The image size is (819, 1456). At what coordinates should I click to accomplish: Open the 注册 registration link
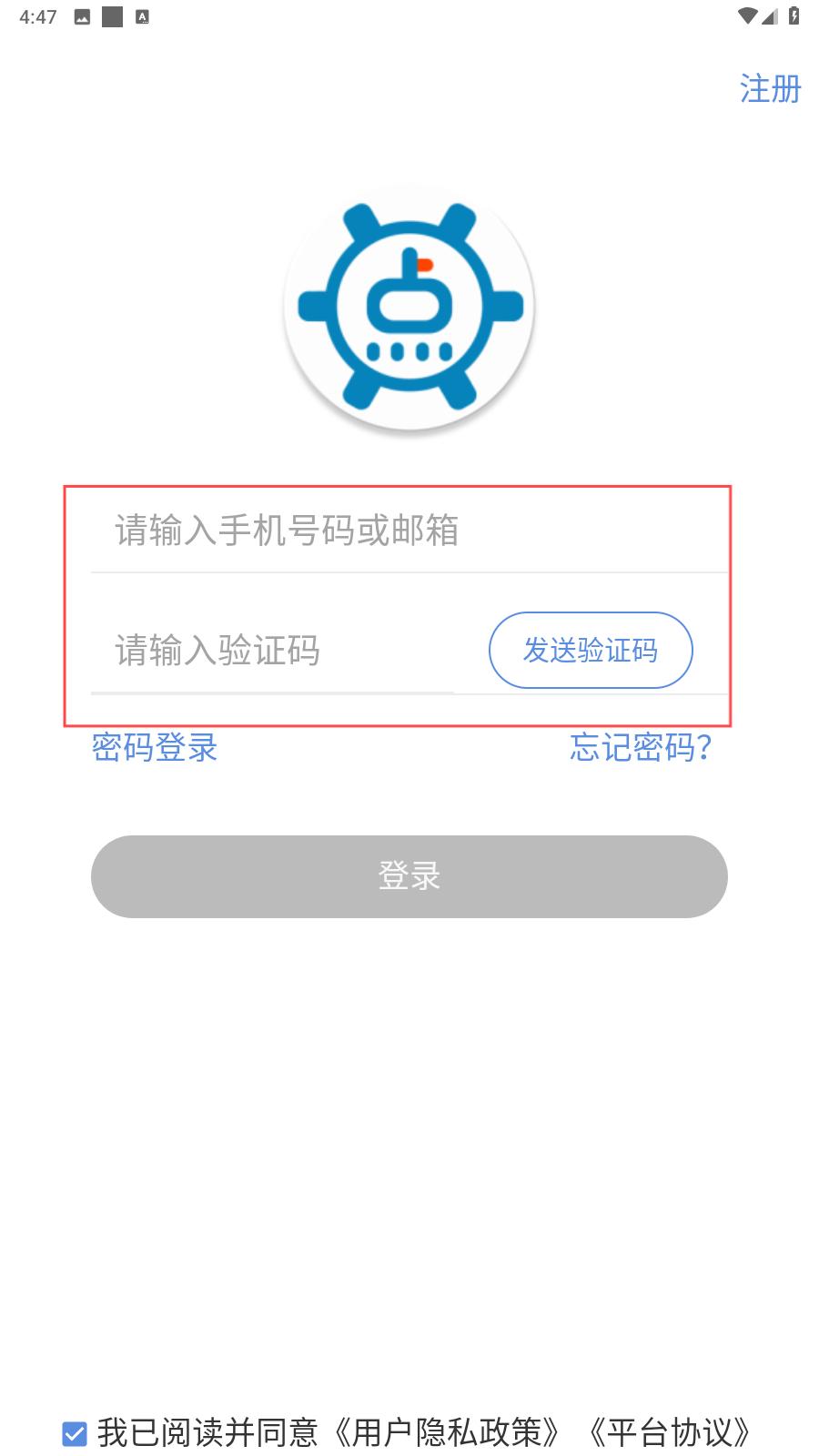(x=770, y=89)
